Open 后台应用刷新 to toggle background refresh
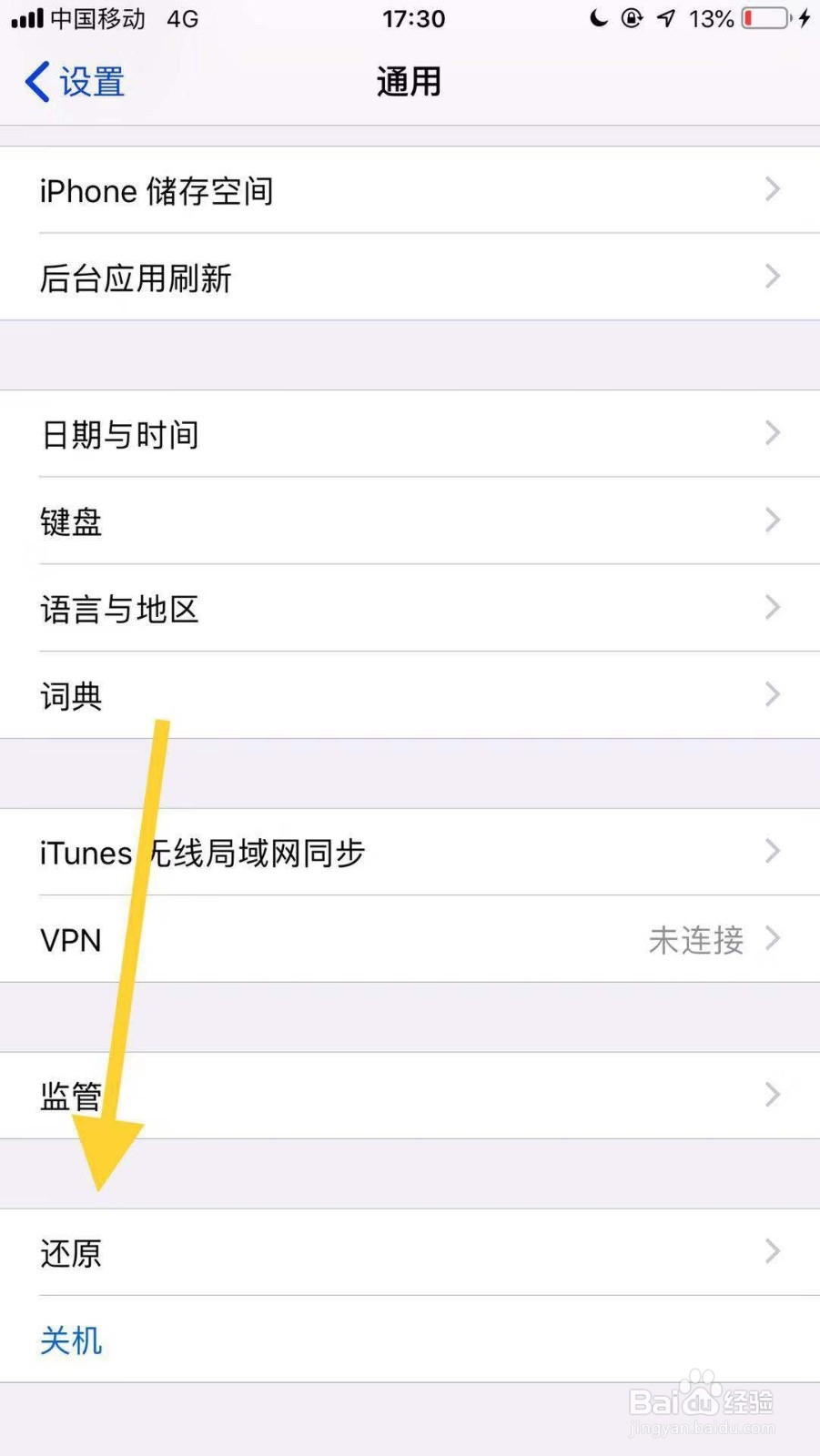This screenshot has width=820, height=1456. pyautogui.click(x=410, y=278)
